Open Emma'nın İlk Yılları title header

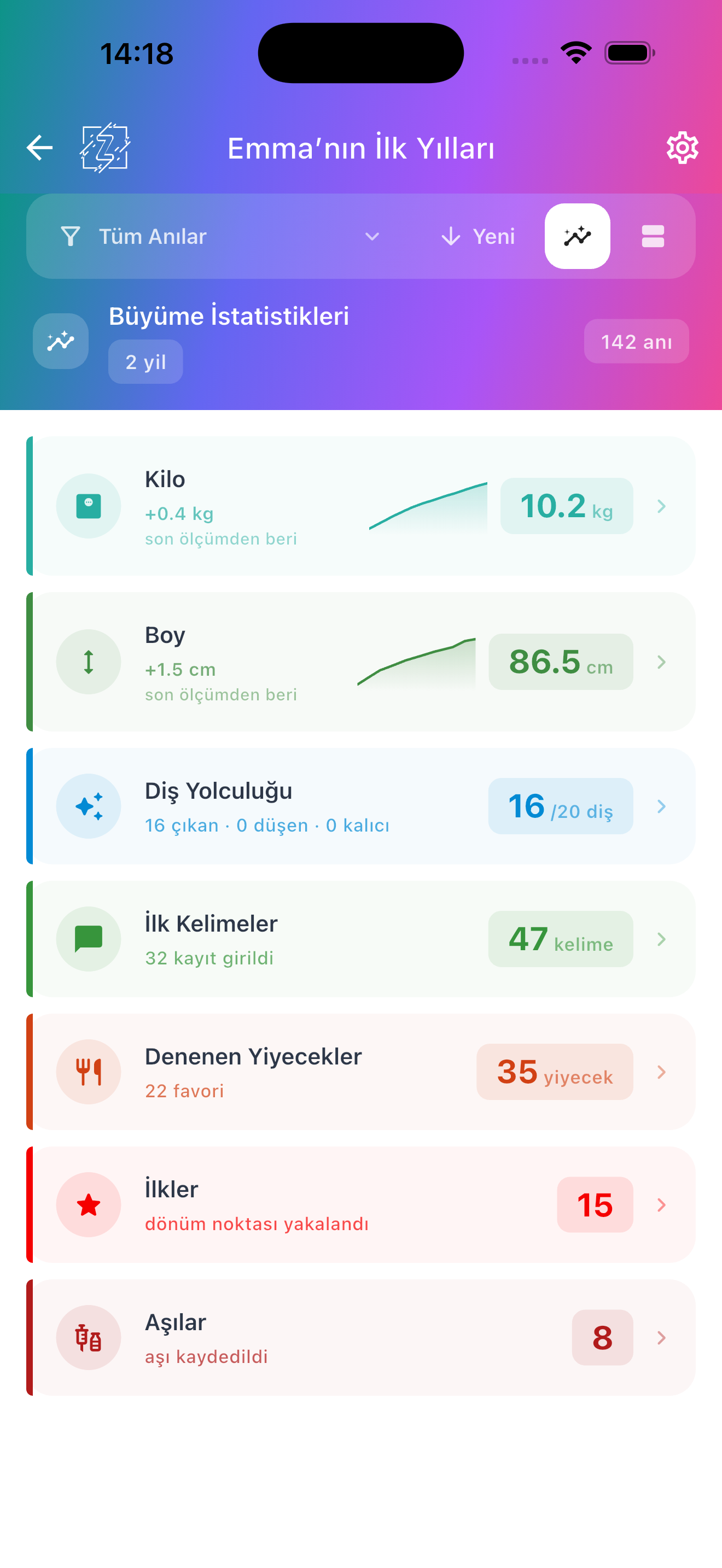[361, 147]
